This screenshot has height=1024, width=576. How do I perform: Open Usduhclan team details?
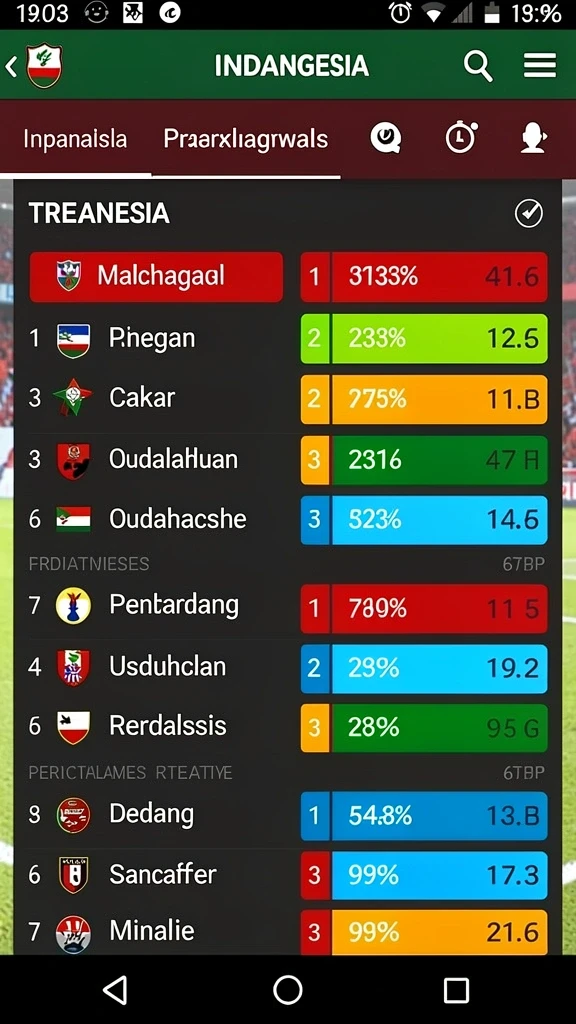(287, 668)
